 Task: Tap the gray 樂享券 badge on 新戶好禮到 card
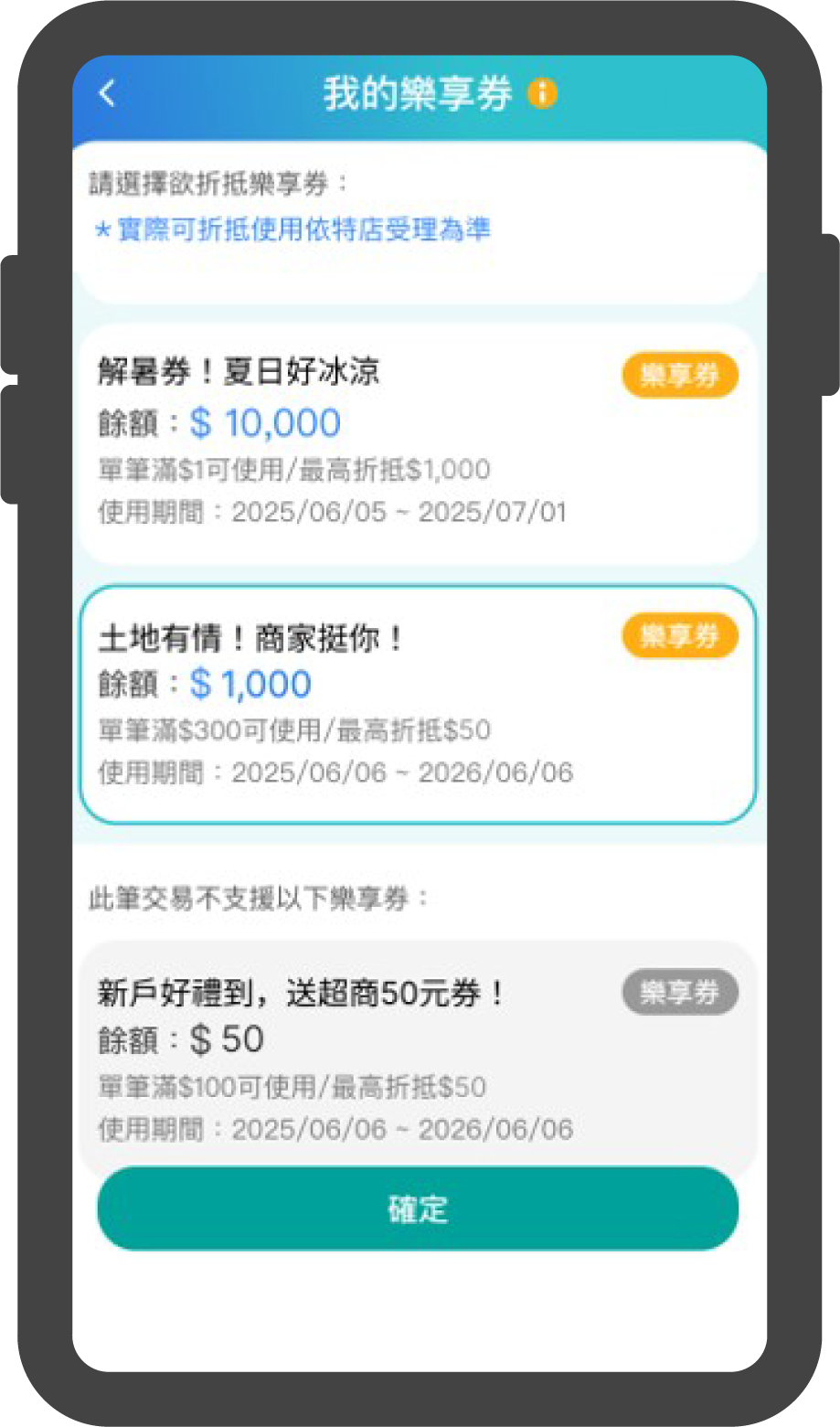(679, 992)
